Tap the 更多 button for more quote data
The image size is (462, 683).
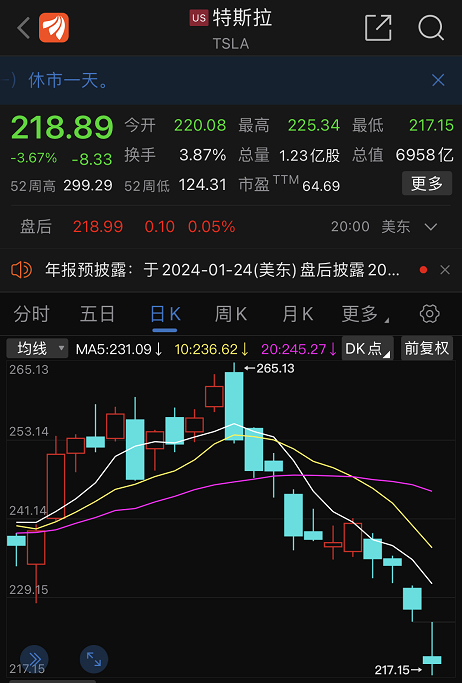coord(427,183)
